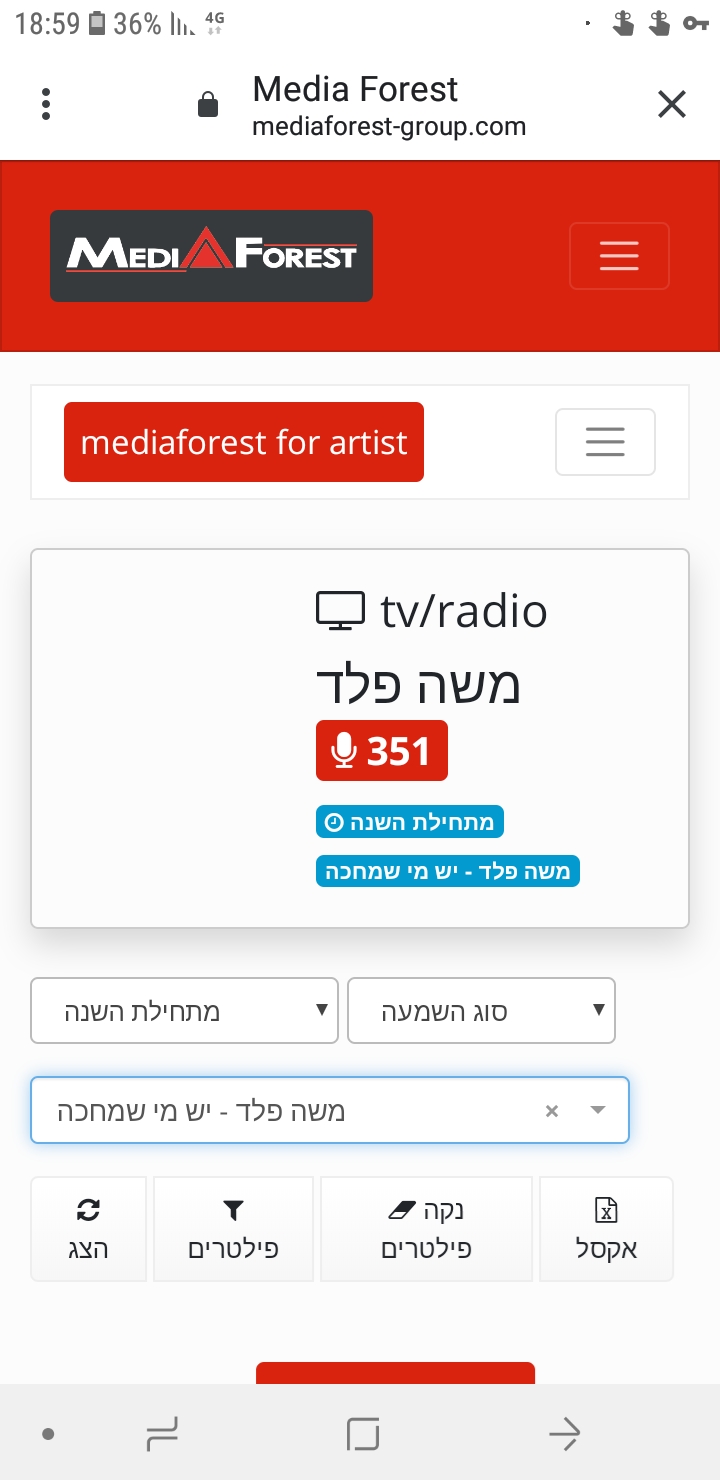The image size is (720, 1480).
Task: Tap the mediaforest for artist button
Action: [244, 442]
